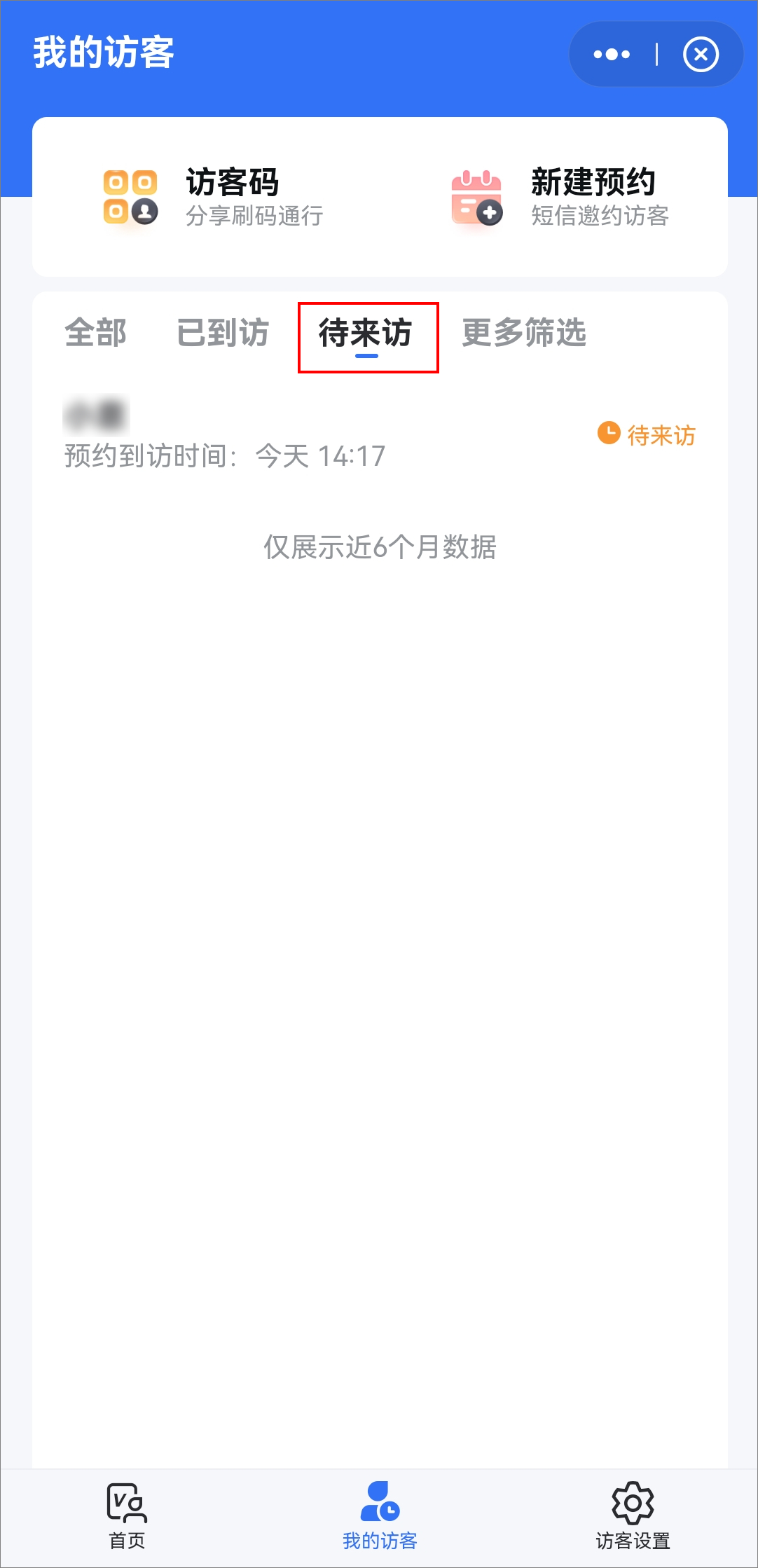
Task: Create a new appointment via 新建预约
Action: [x=560, y=197]
